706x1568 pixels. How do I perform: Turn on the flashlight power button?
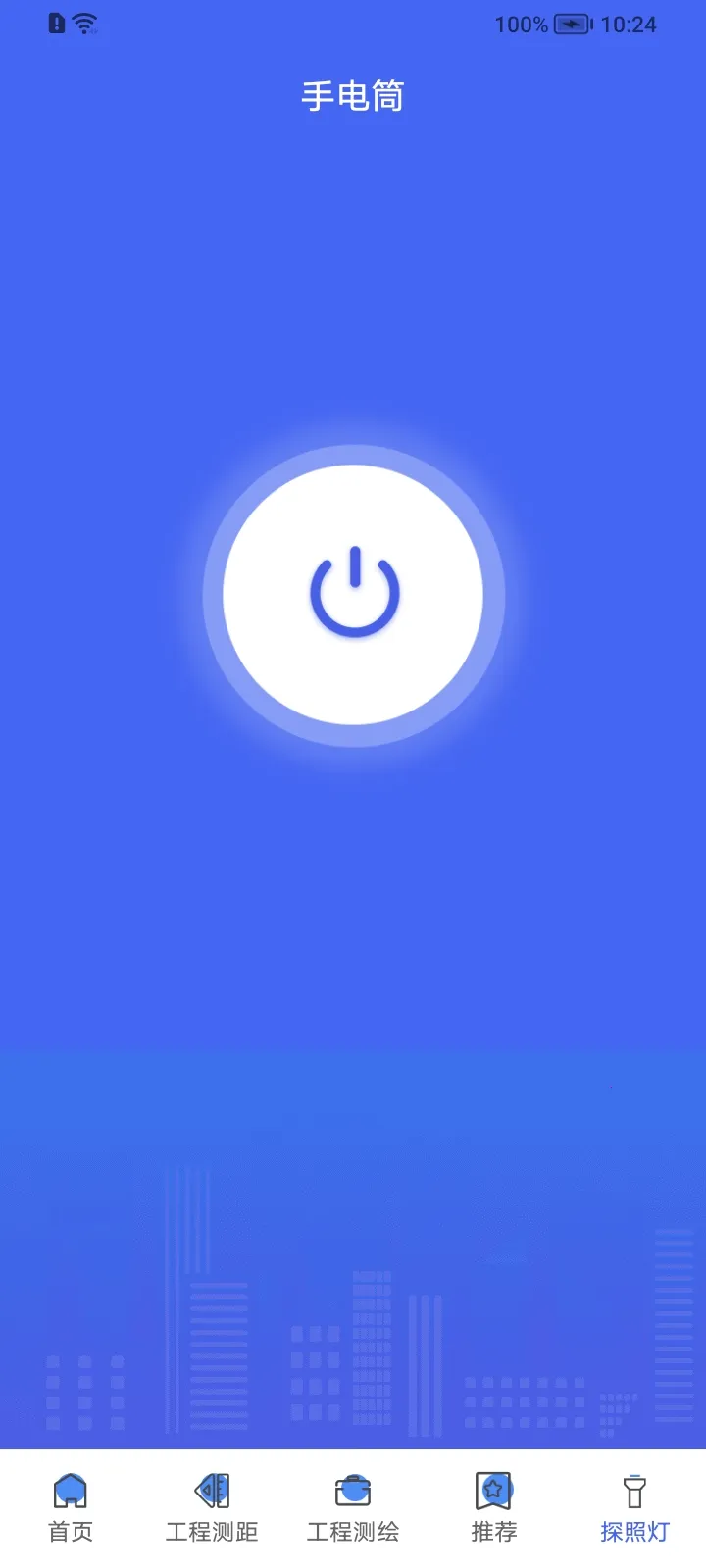pyautogui.click(x=353, y=595)
